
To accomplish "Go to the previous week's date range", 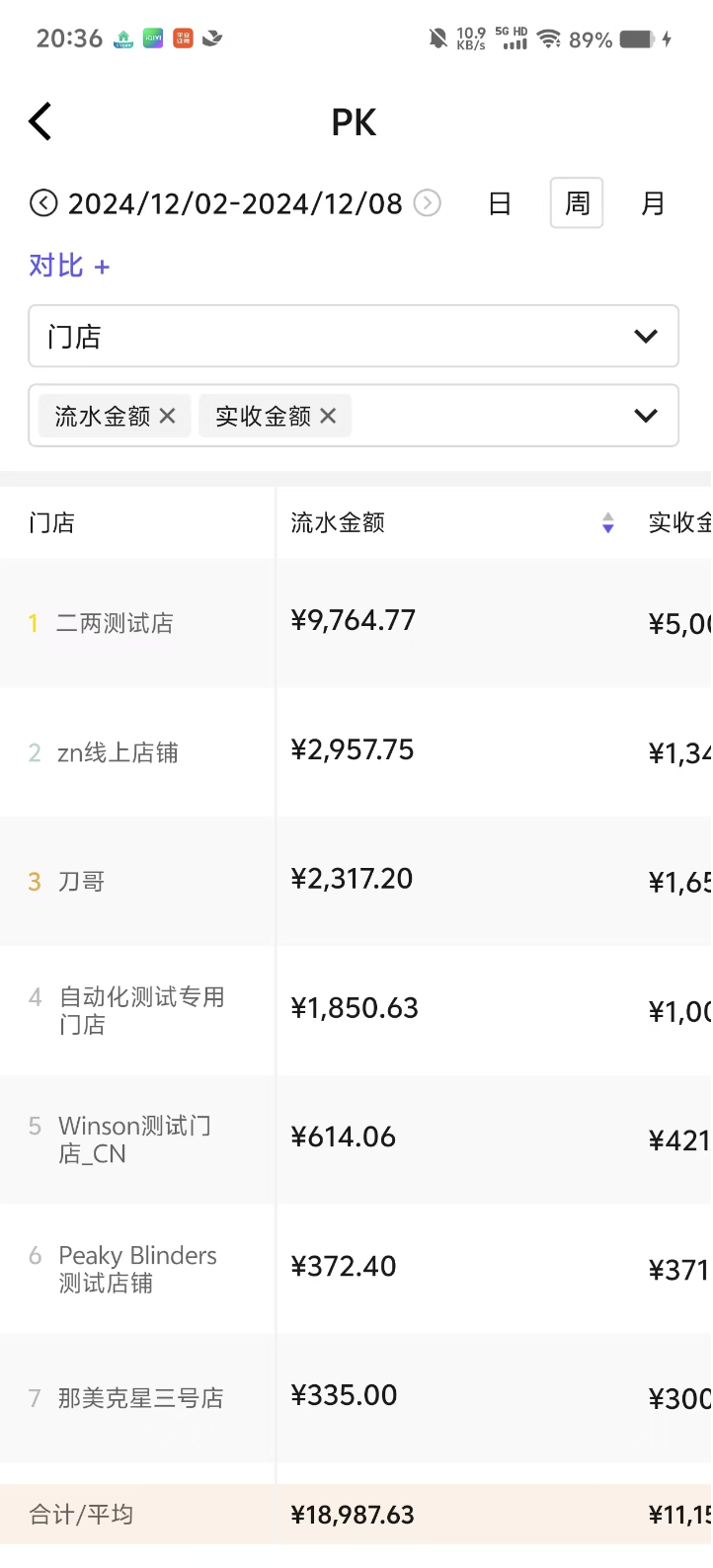I will [x=43, y=203].
